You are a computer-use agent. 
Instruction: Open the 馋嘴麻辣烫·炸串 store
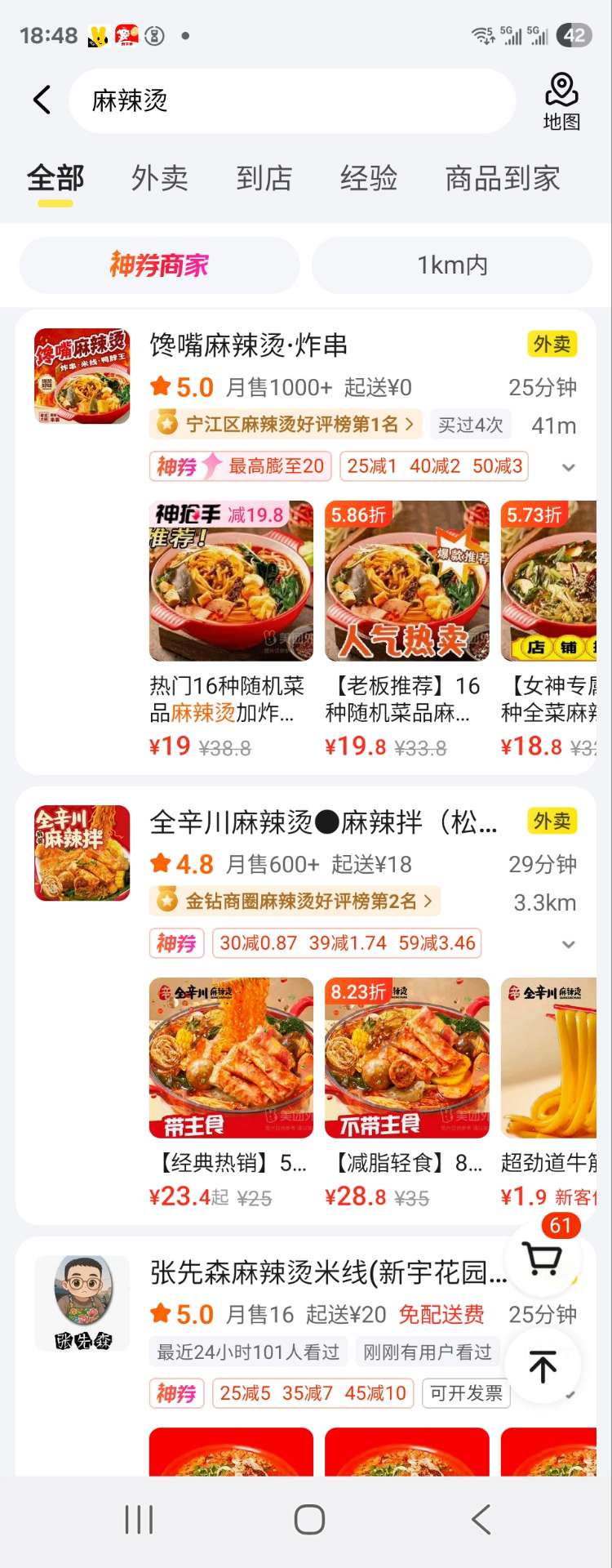(249, 345)
